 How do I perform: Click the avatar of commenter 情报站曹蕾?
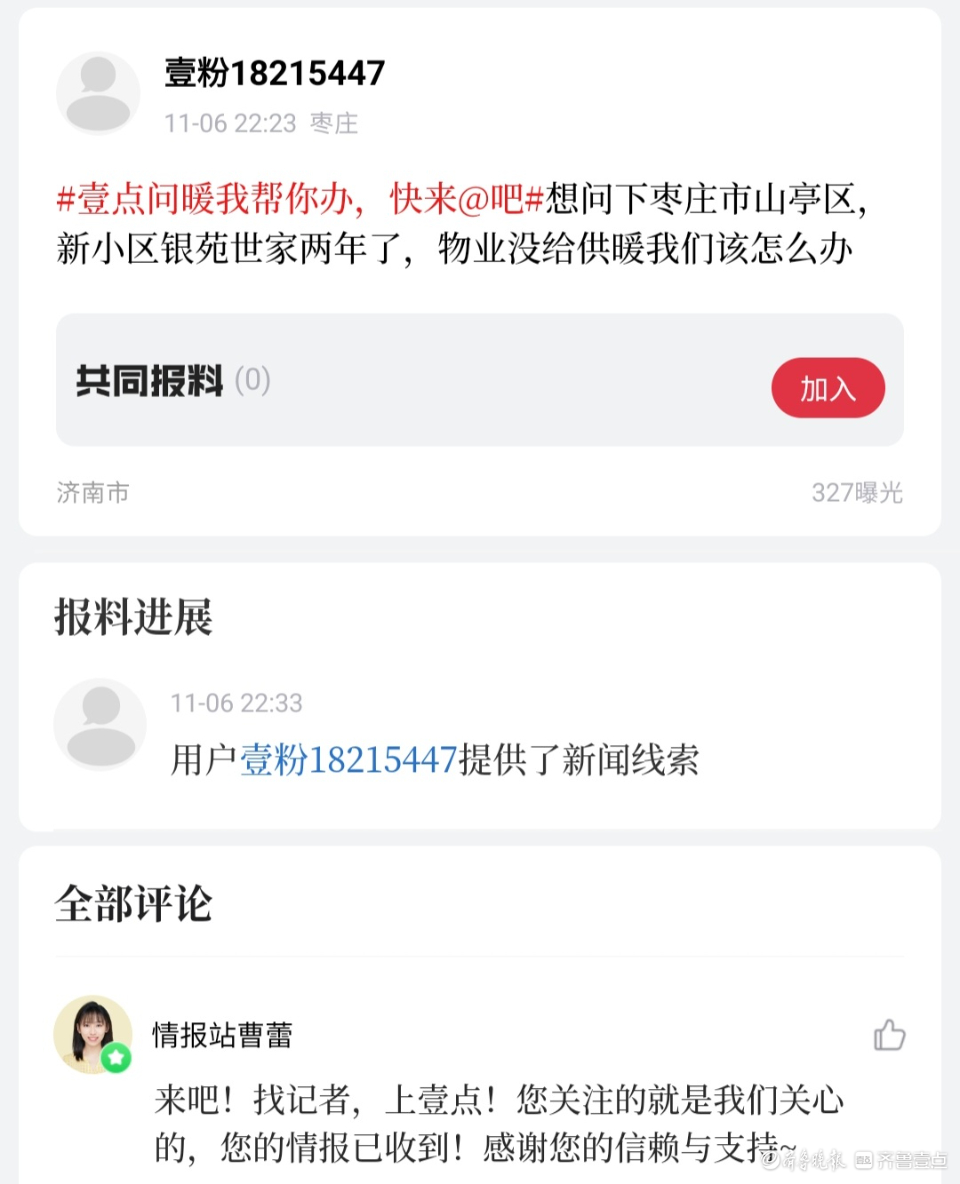(93, 1035)
